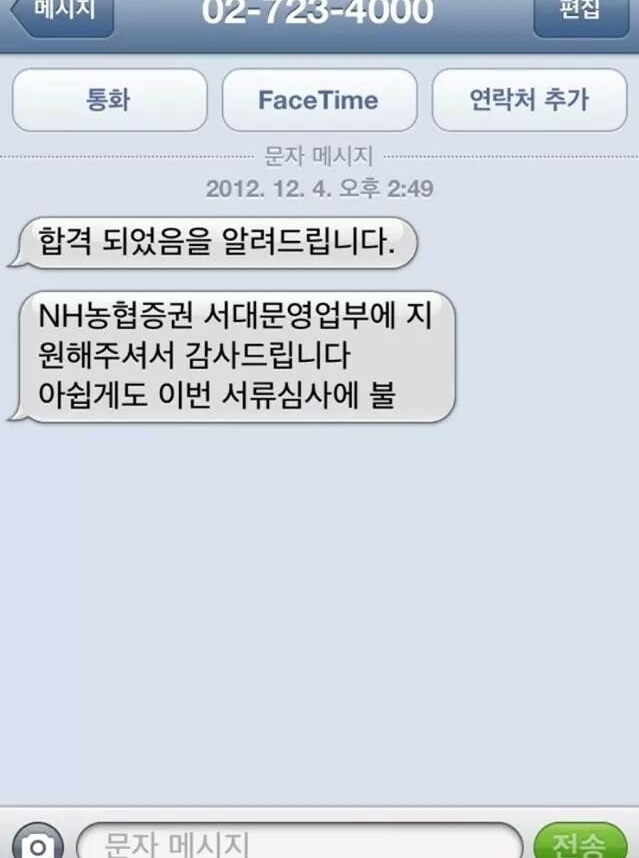Call this number with 통화
Viewport: 639px width, 858px height.
pos(109,100)
